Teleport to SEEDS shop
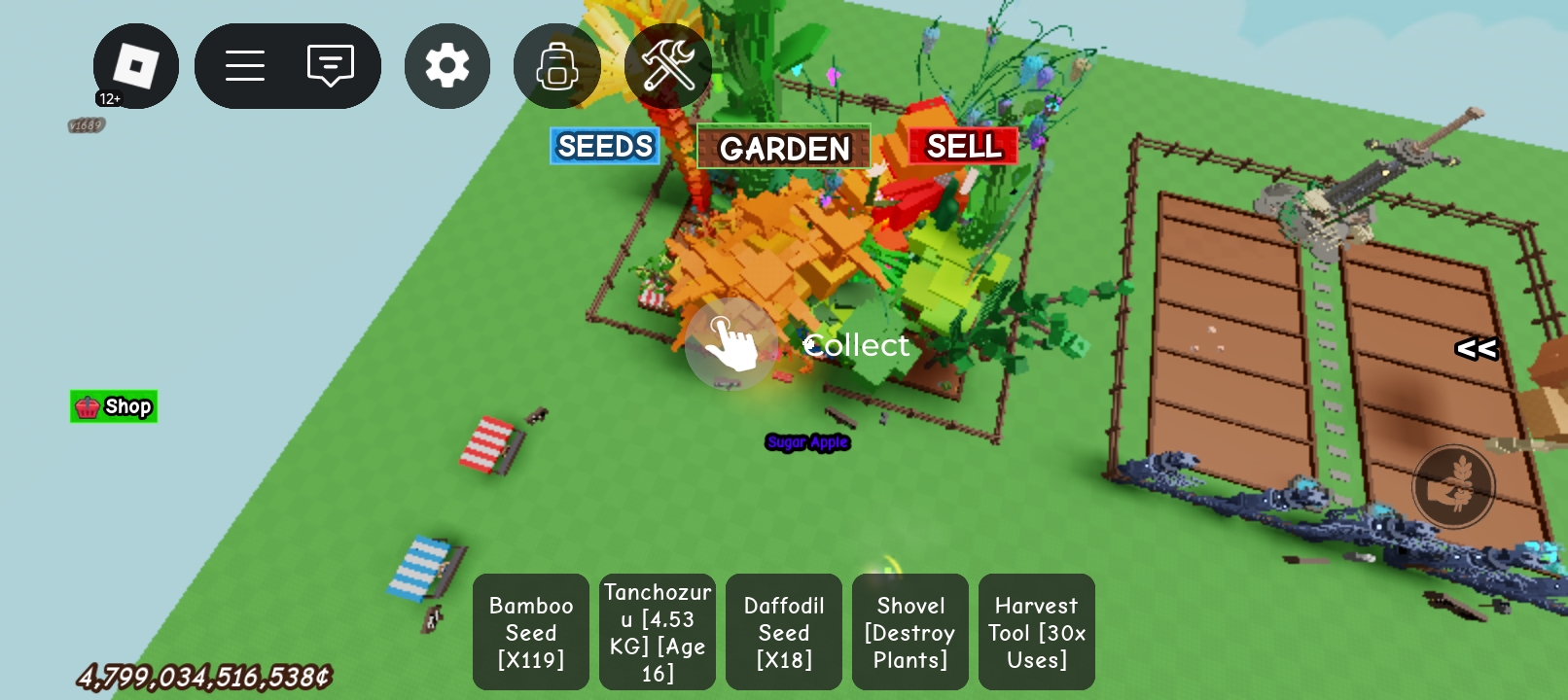Image resolution: width=1568 pixels, height=700 pixels. tap(605, 147)
